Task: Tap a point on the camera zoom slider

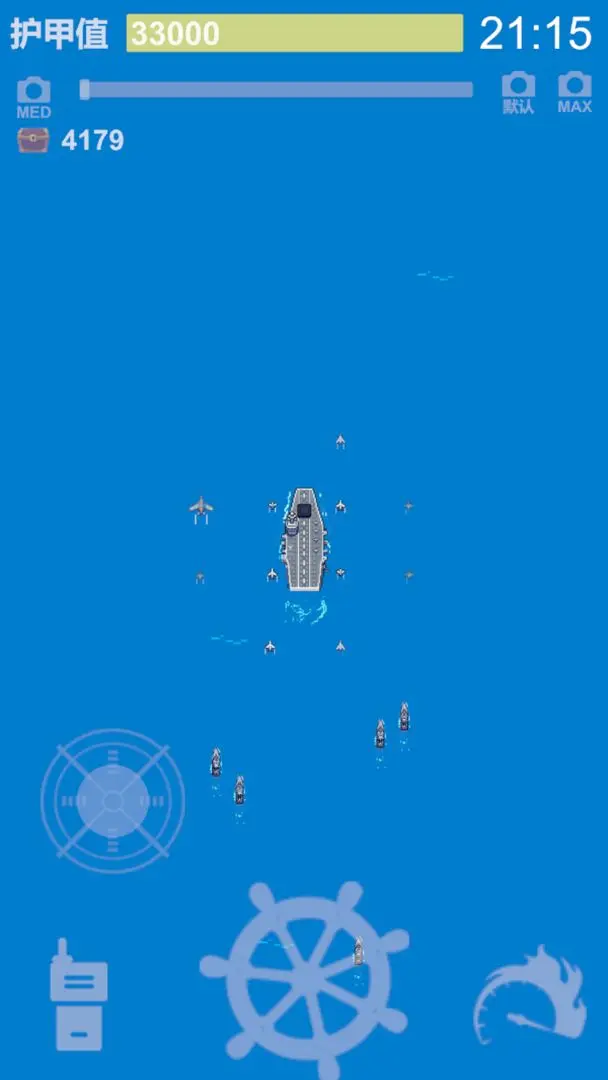Action: [276, 90]
